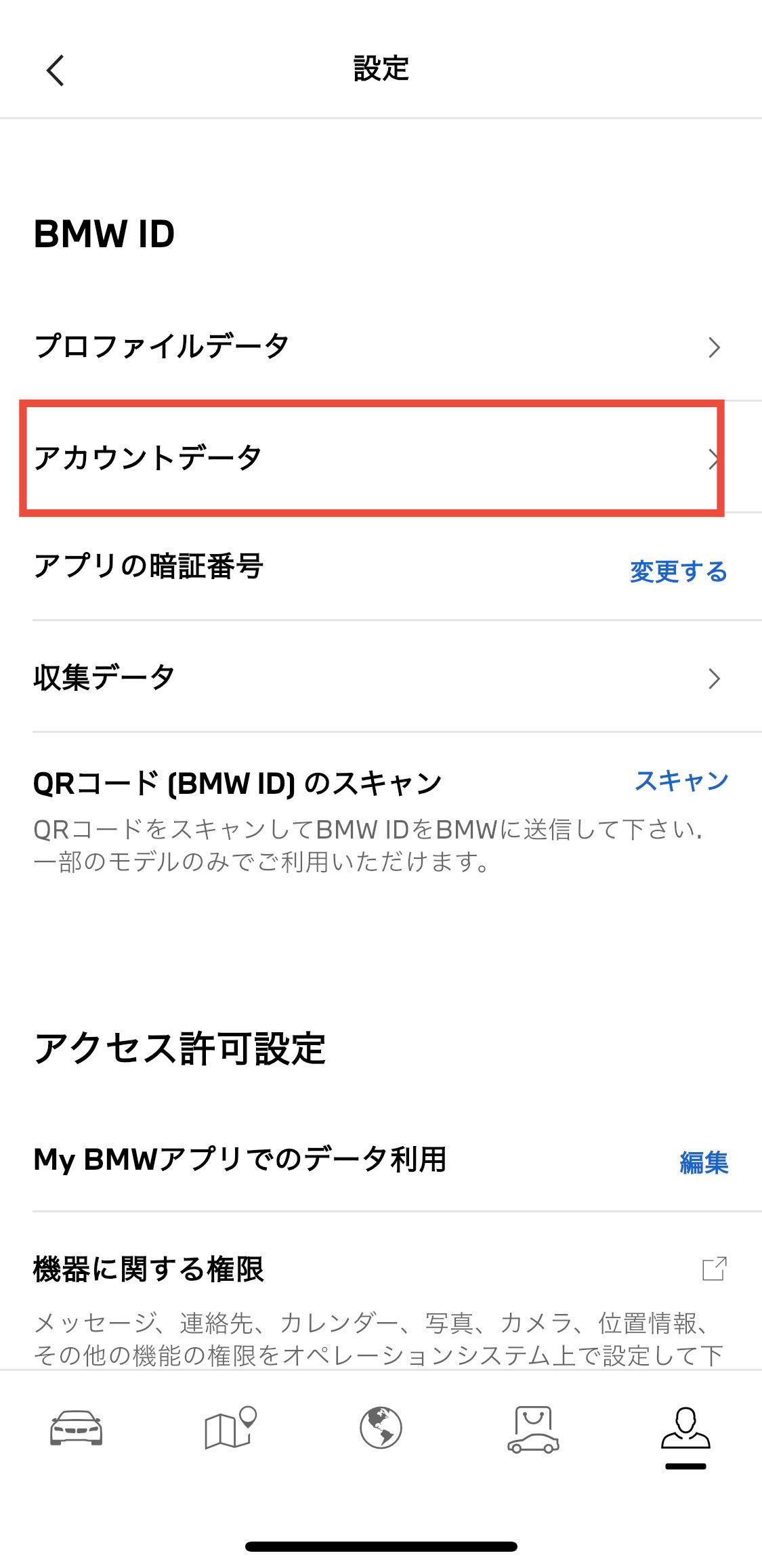762x1568 pixels.
Task: Tap 編集 for My BMW app data usage
Action: pos(703,1163)
